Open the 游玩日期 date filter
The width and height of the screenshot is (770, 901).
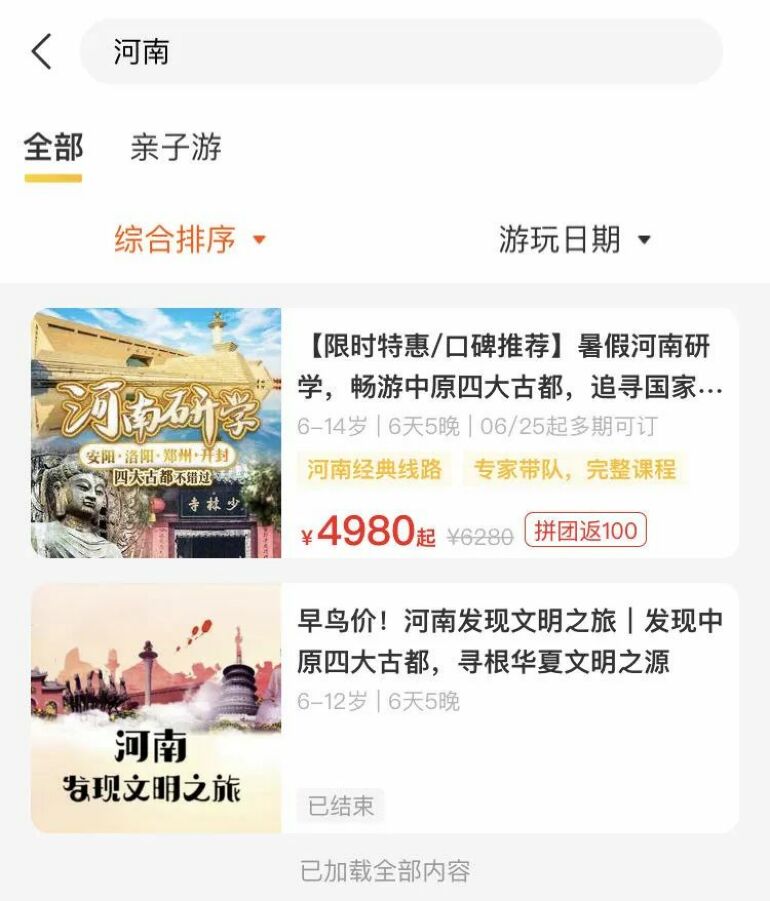click(x=574, y=240)
